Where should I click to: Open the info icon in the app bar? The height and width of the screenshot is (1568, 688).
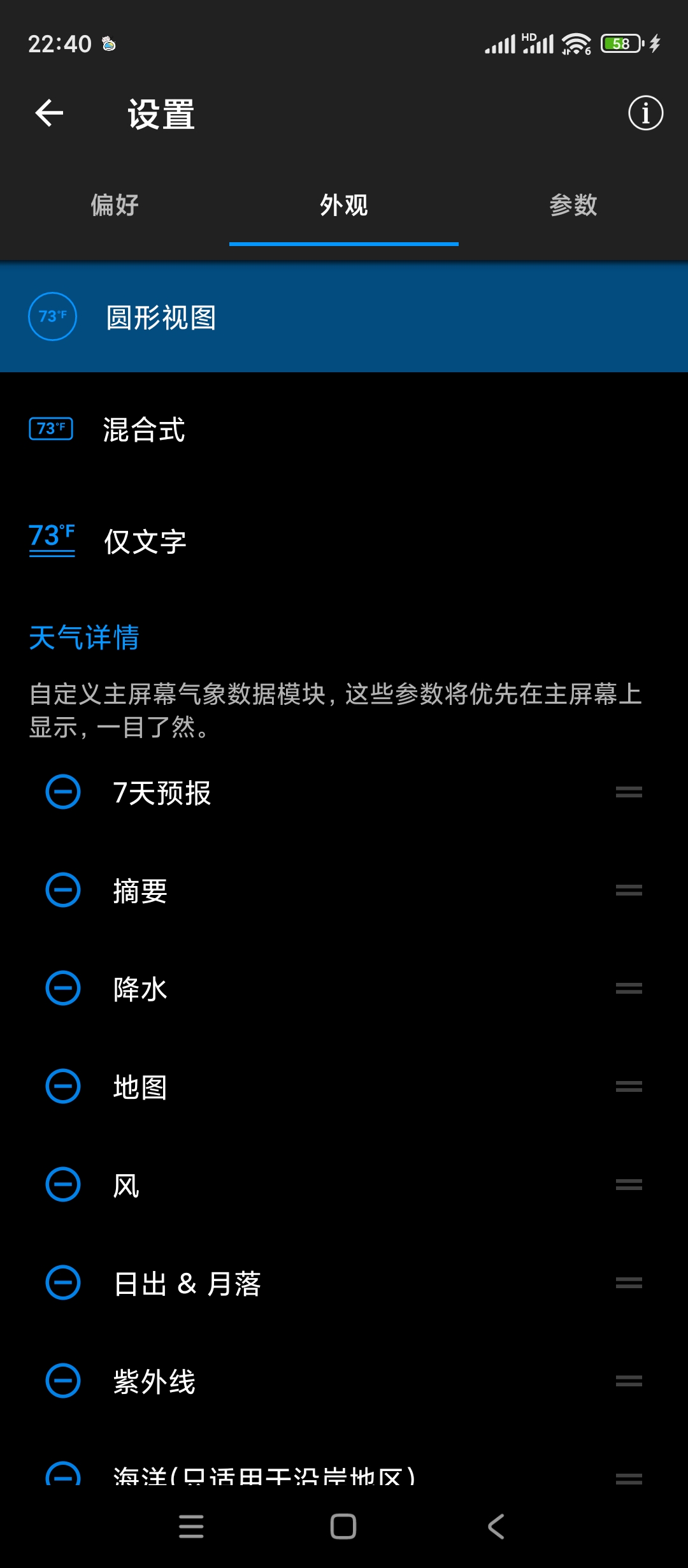(645, 113)
